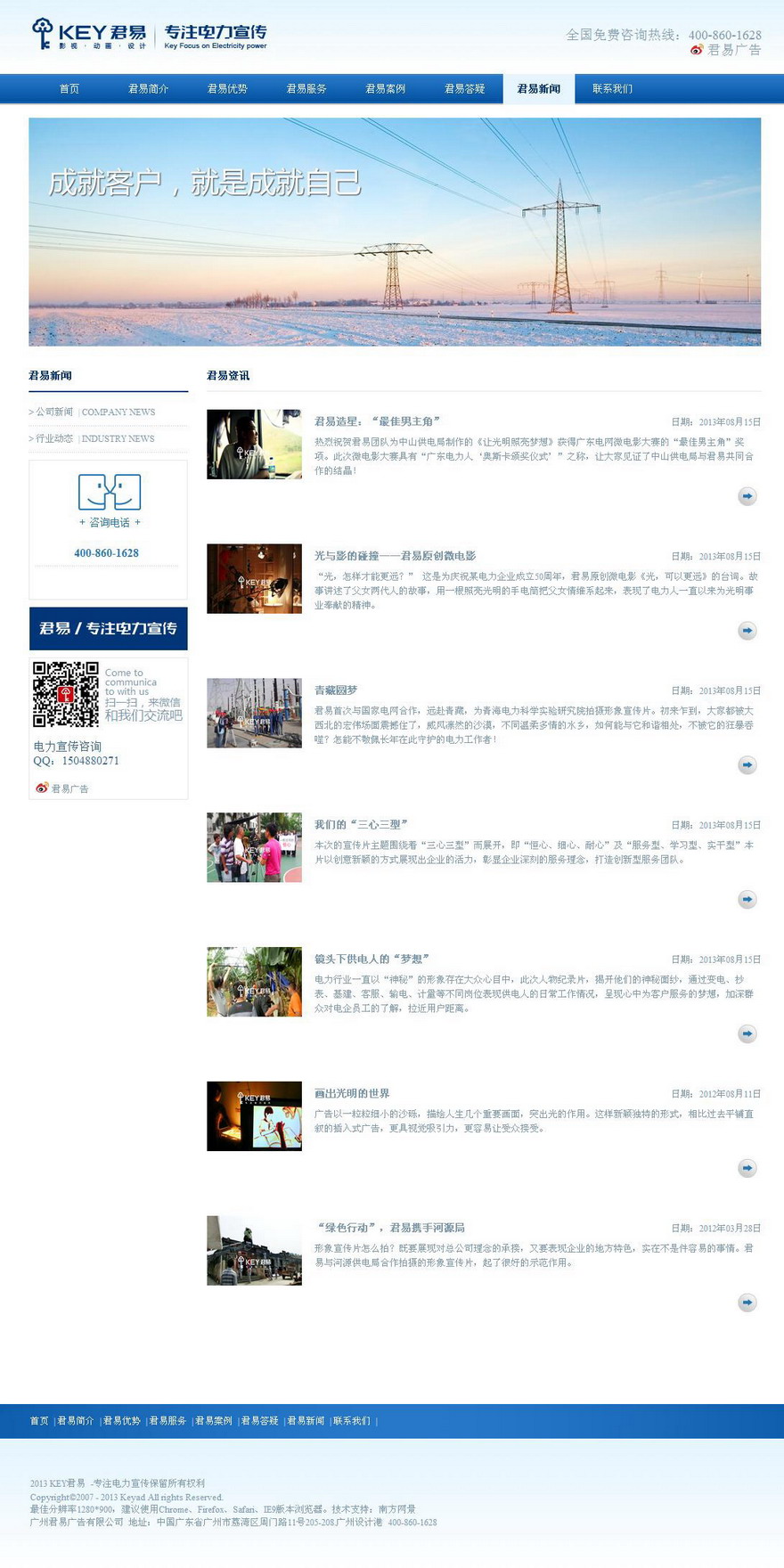The image size is (784, 1568).
Task: Open the 首页 nav item
Action: 69,89
